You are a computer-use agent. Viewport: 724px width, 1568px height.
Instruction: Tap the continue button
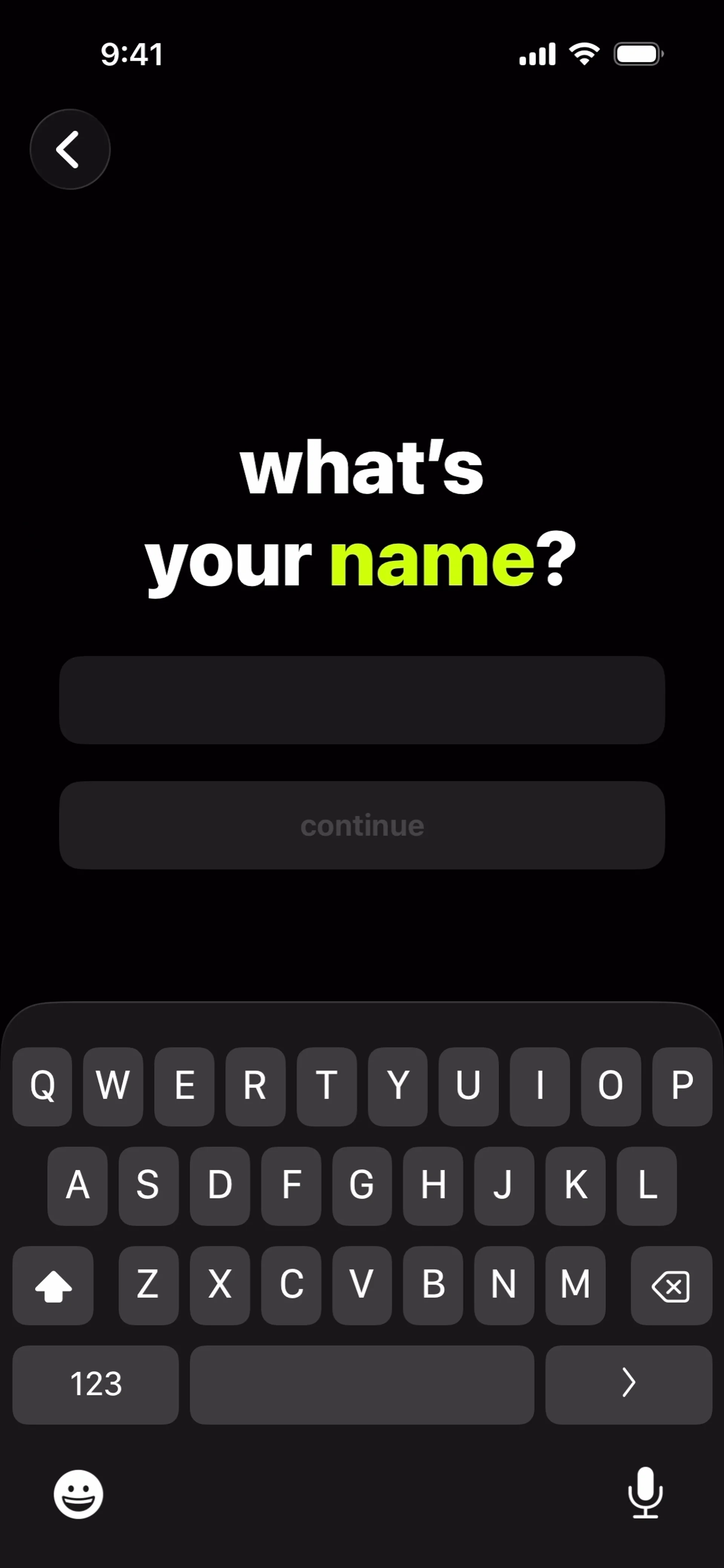(362, 825)
